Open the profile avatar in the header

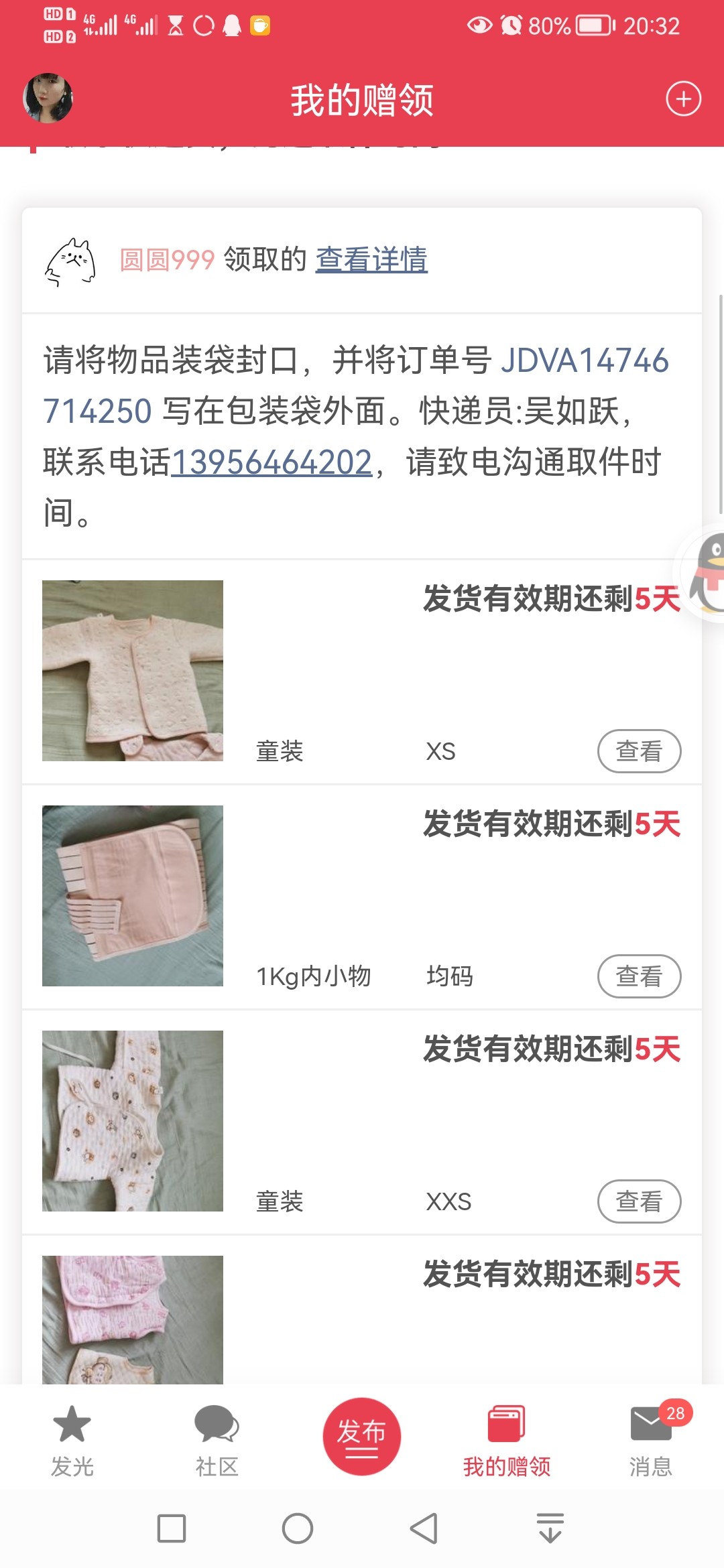(x=48, y=99)
